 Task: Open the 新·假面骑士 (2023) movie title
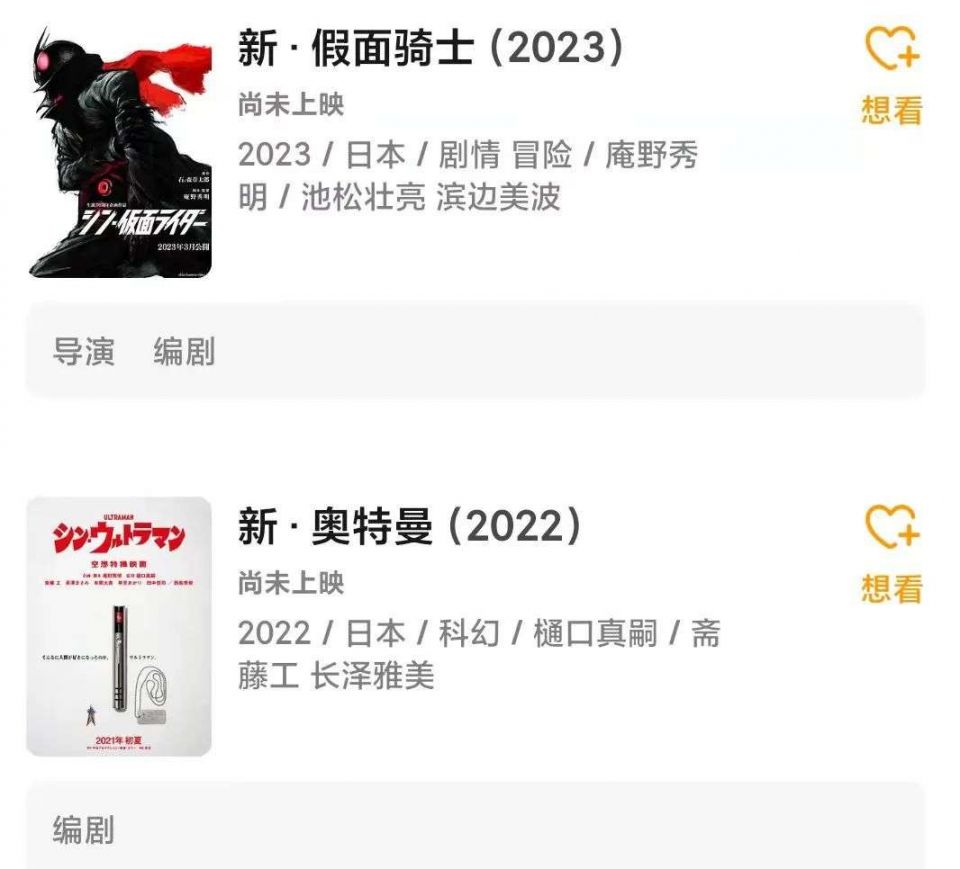tap(430, 48)
